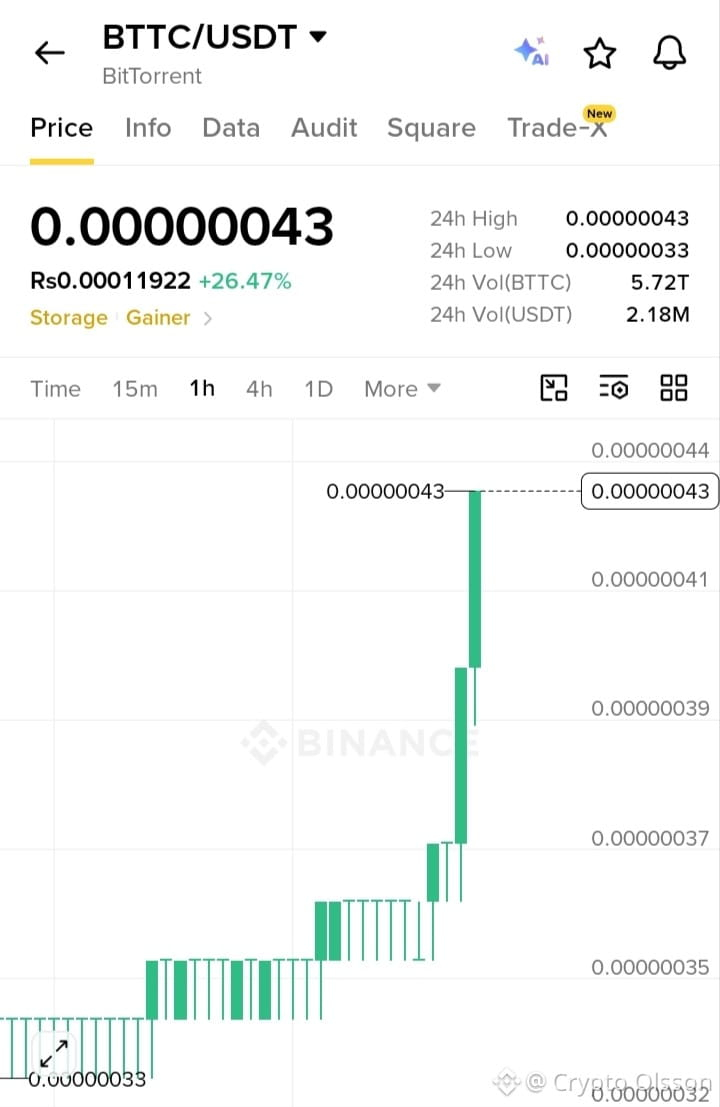Switch to the Info tab
Screen dimensions: 720x1107
click(x=148, y=128)
